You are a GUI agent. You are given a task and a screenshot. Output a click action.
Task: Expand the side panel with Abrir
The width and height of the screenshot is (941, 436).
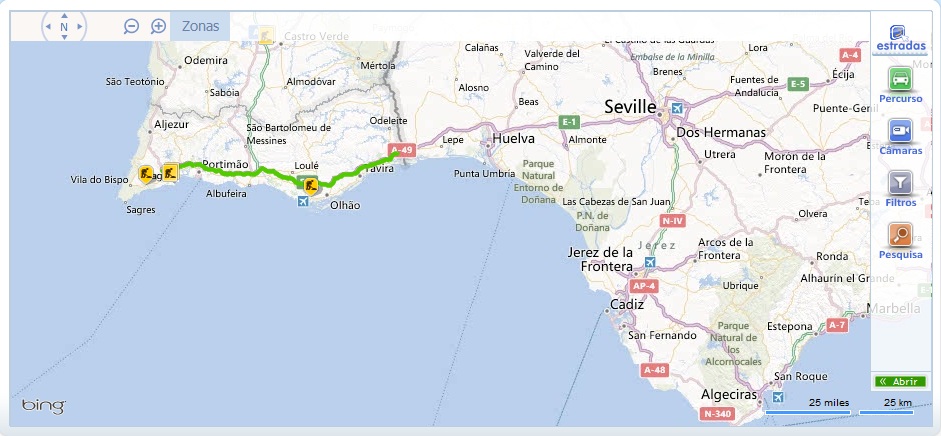point(899,381)
